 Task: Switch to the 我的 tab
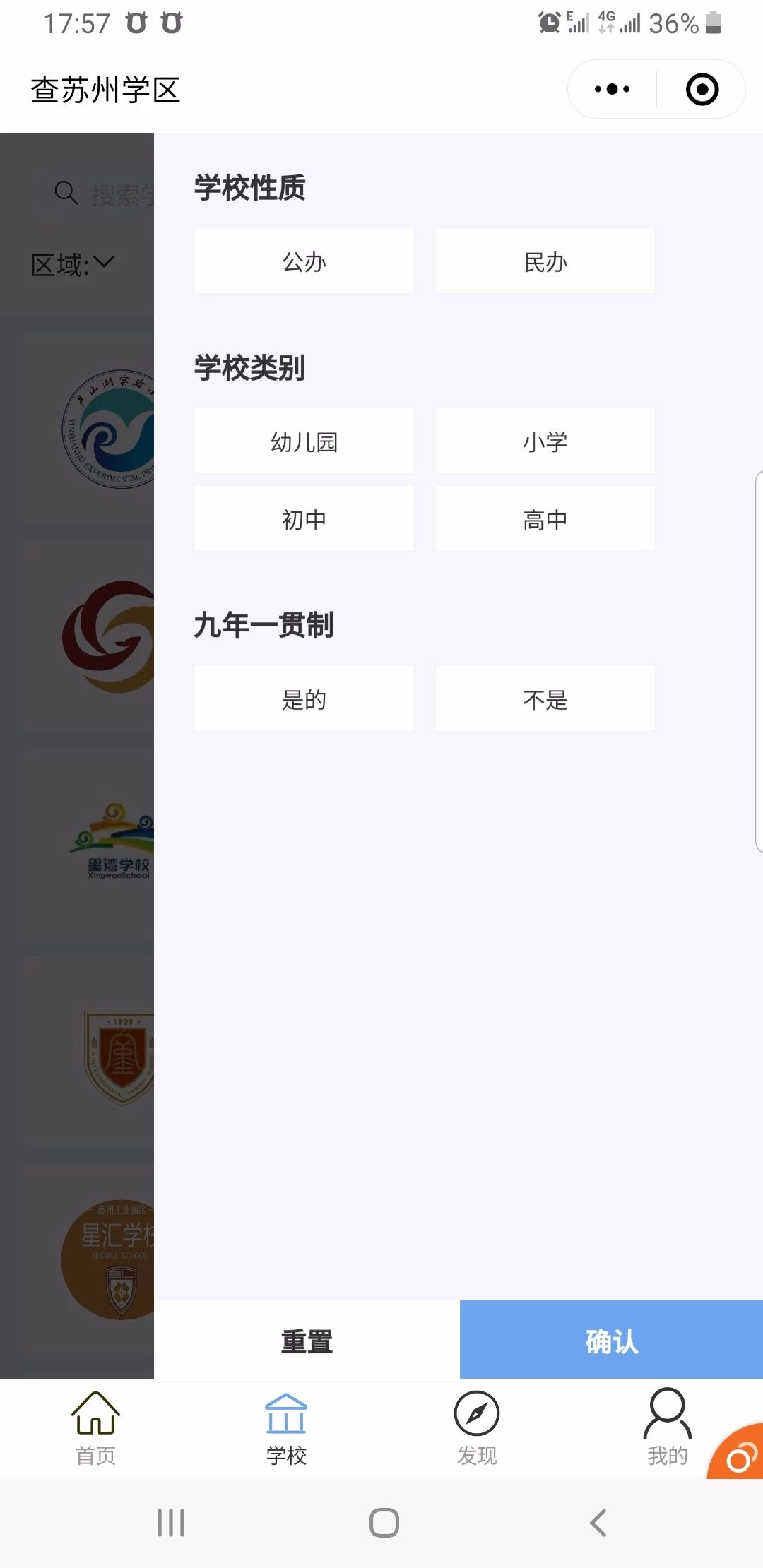coord(667,1428)
